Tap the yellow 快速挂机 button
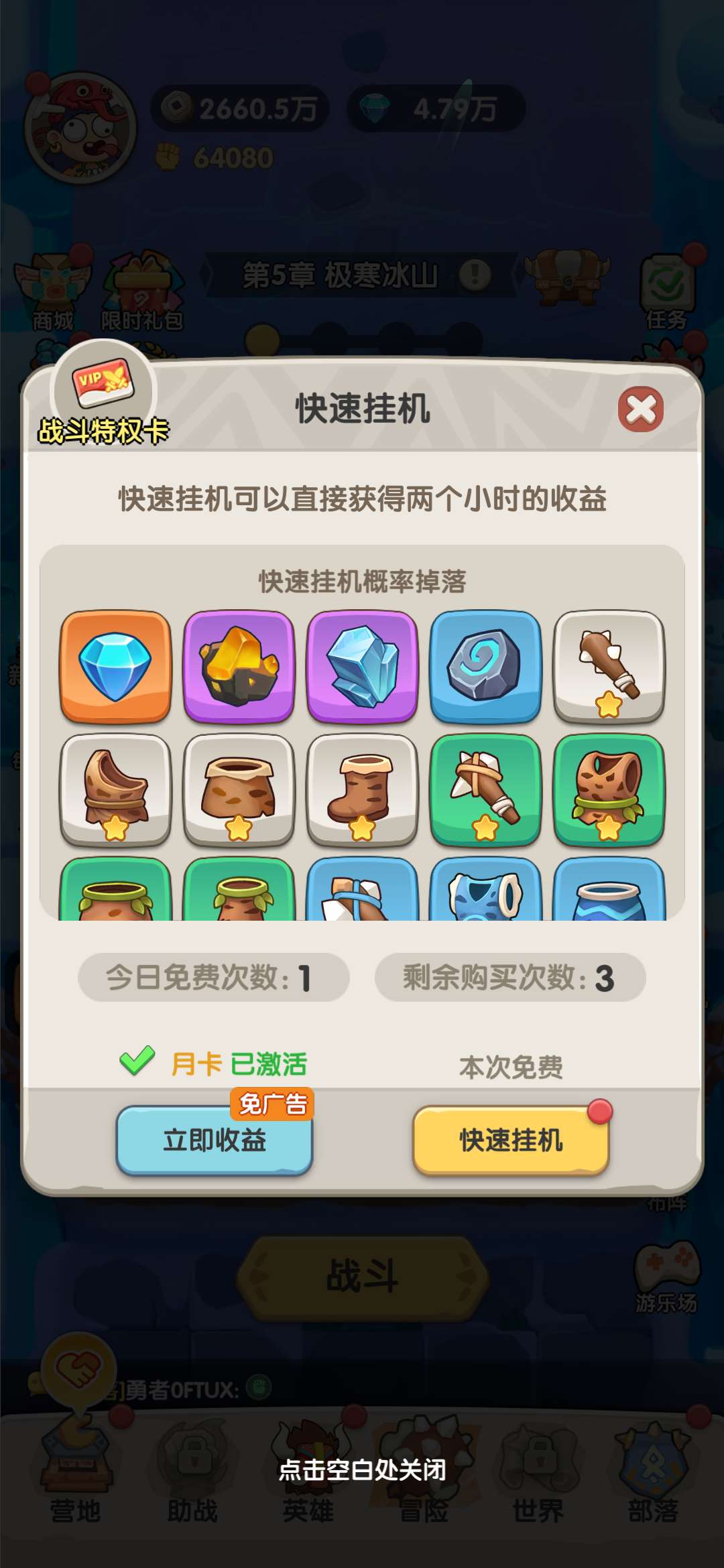724x1568 pixels. (511, 1140)
